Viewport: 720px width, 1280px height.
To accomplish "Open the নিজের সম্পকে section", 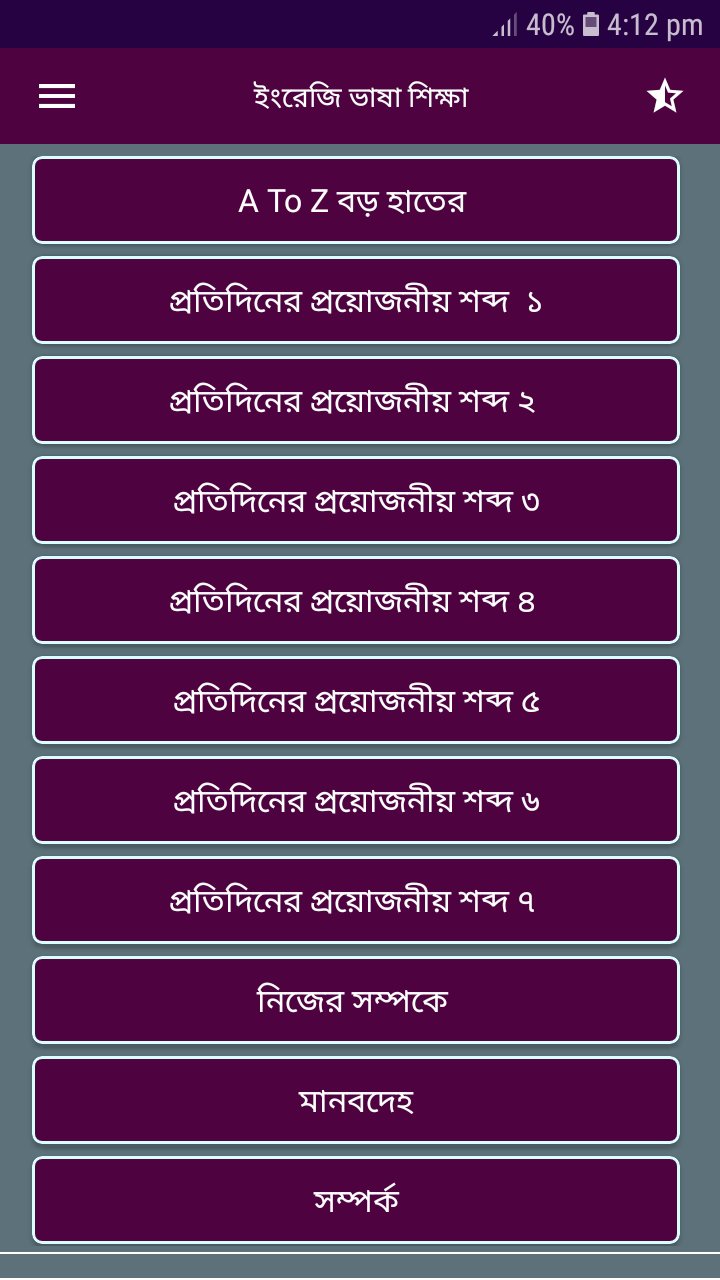I will point(356,1000).
